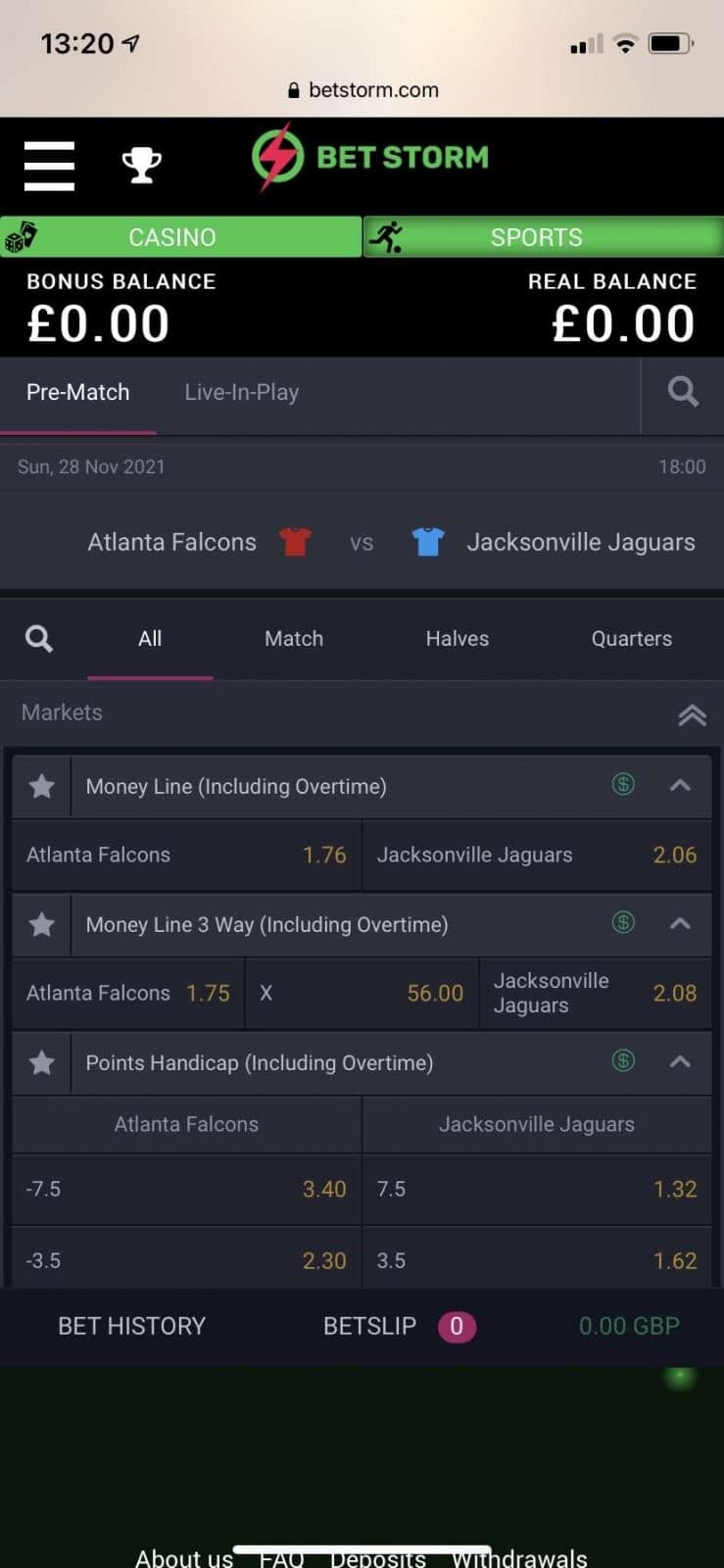Select the Match markets tab

tap(294, 638)
